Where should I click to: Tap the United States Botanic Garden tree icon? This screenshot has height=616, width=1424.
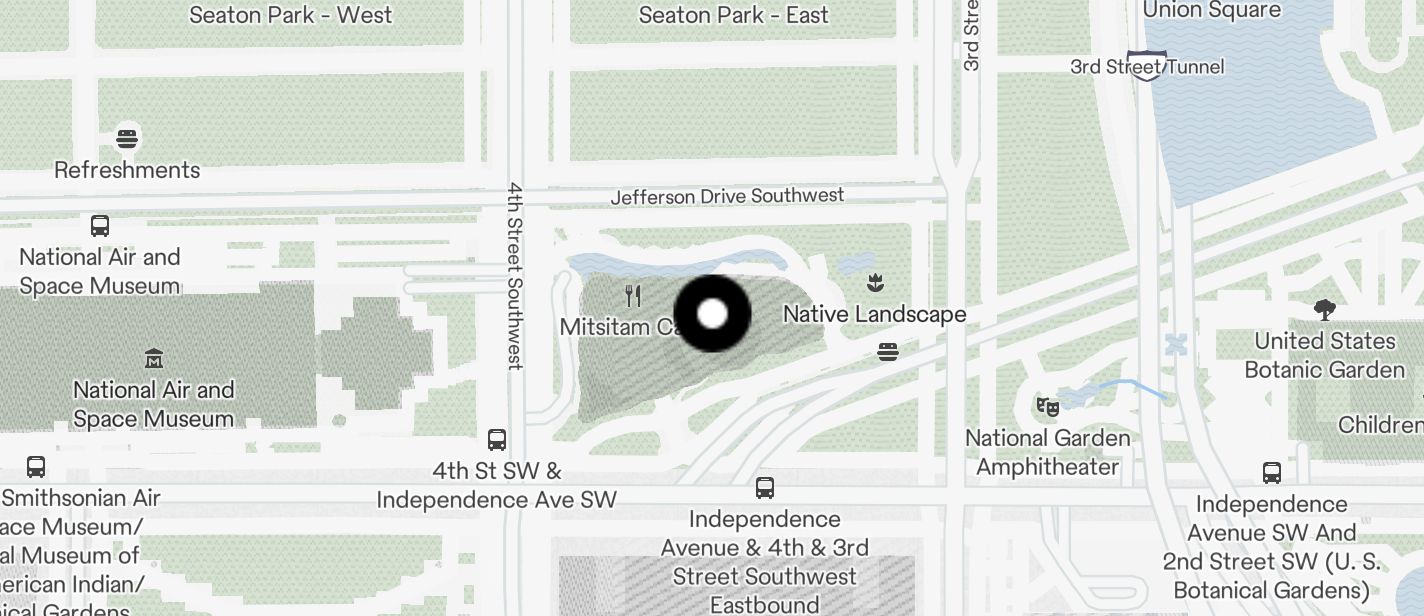(1325, 309)
